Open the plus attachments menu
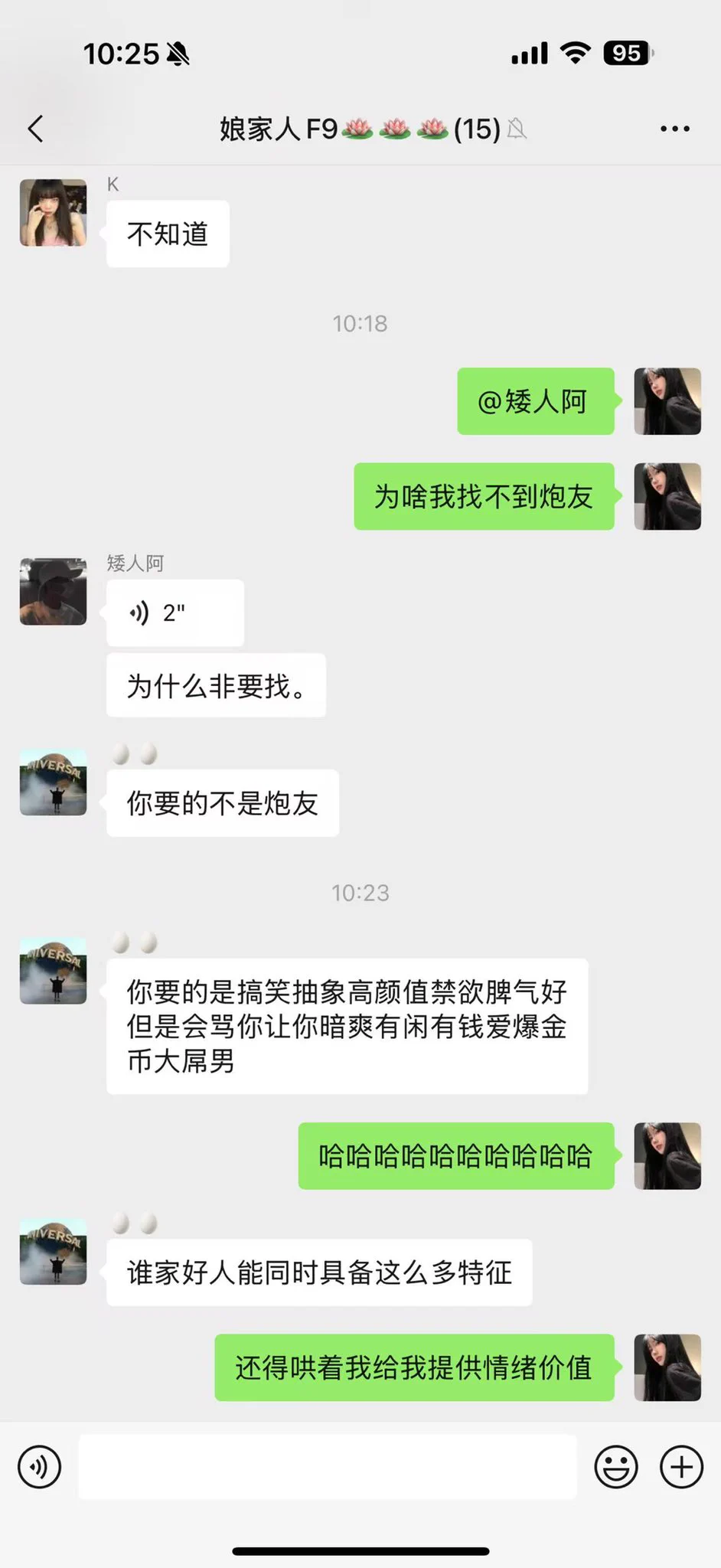The height and width of the screenshot is (1568, 721). (681, 1466)
